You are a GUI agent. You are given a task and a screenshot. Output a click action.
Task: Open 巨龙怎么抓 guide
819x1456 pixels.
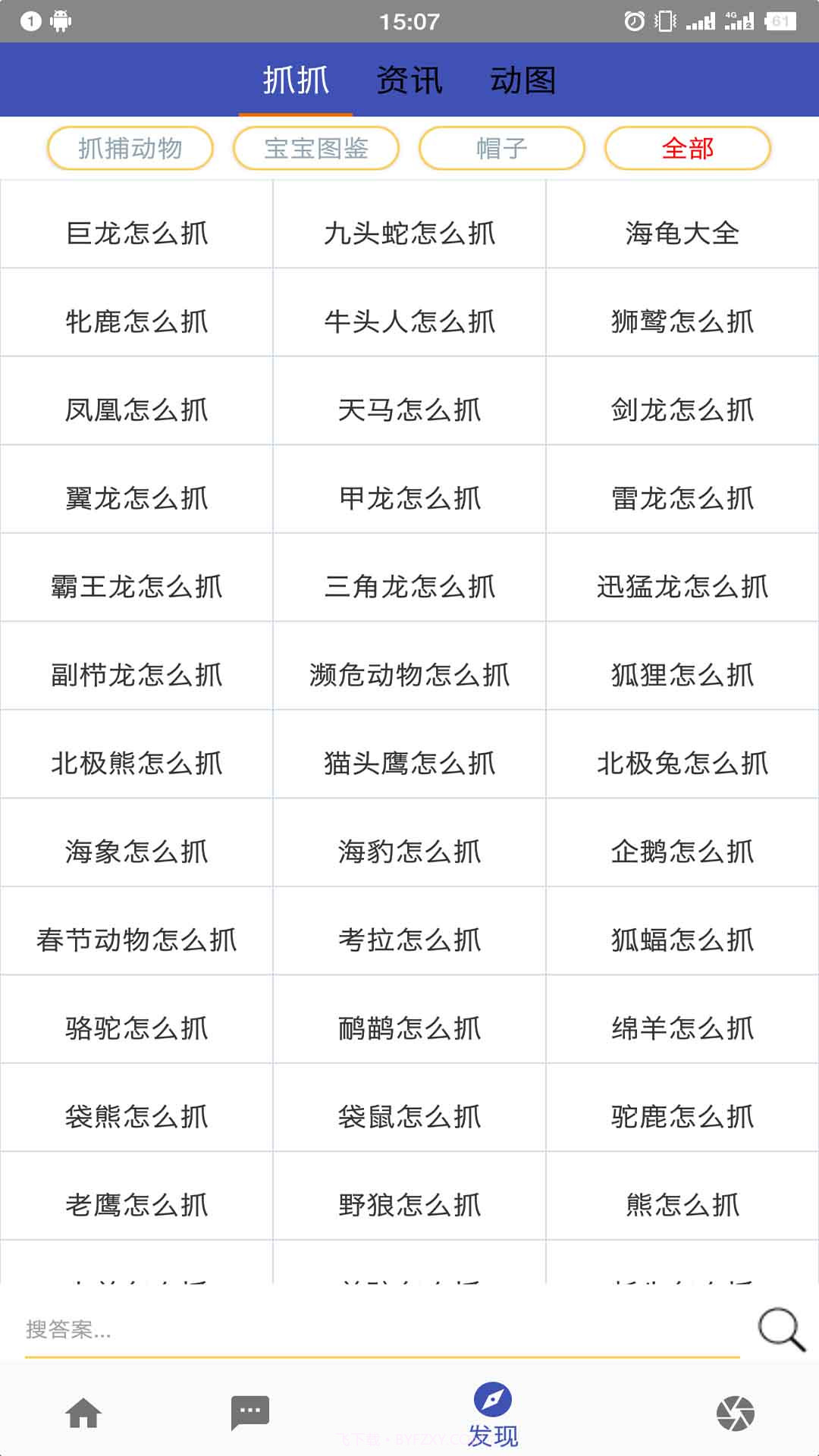click(x=136, y=233)
